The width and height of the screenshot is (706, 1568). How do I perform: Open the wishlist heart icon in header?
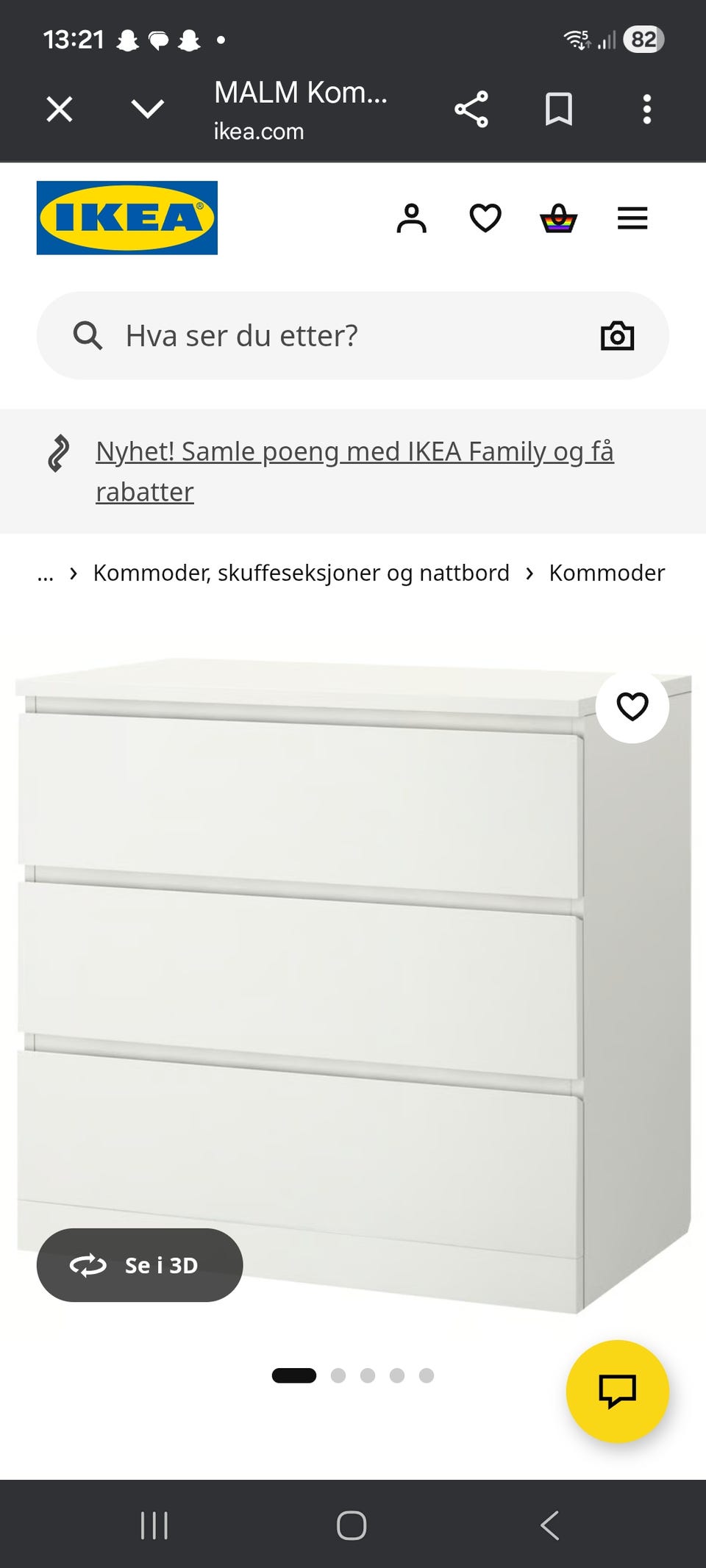(x=485, y=218)
